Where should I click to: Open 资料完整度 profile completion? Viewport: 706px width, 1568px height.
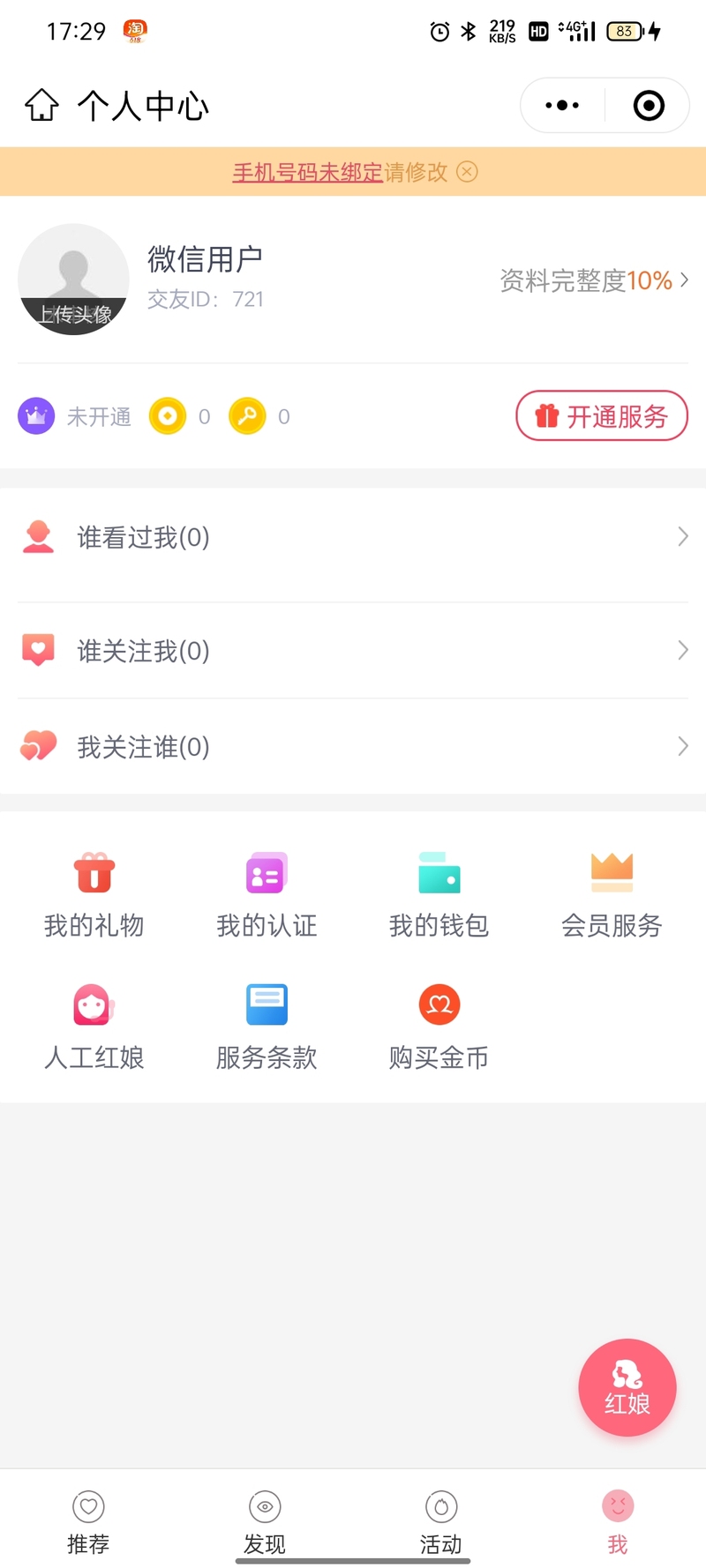[594, 280]
